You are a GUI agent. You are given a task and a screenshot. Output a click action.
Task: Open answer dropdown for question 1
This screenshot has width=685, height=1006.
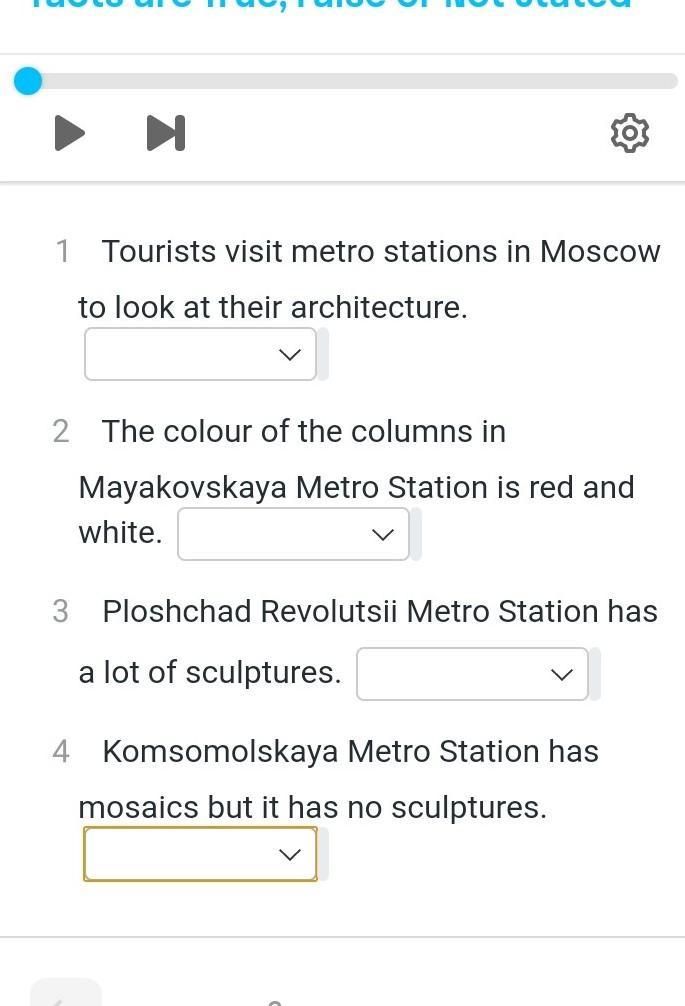(201, 354)
